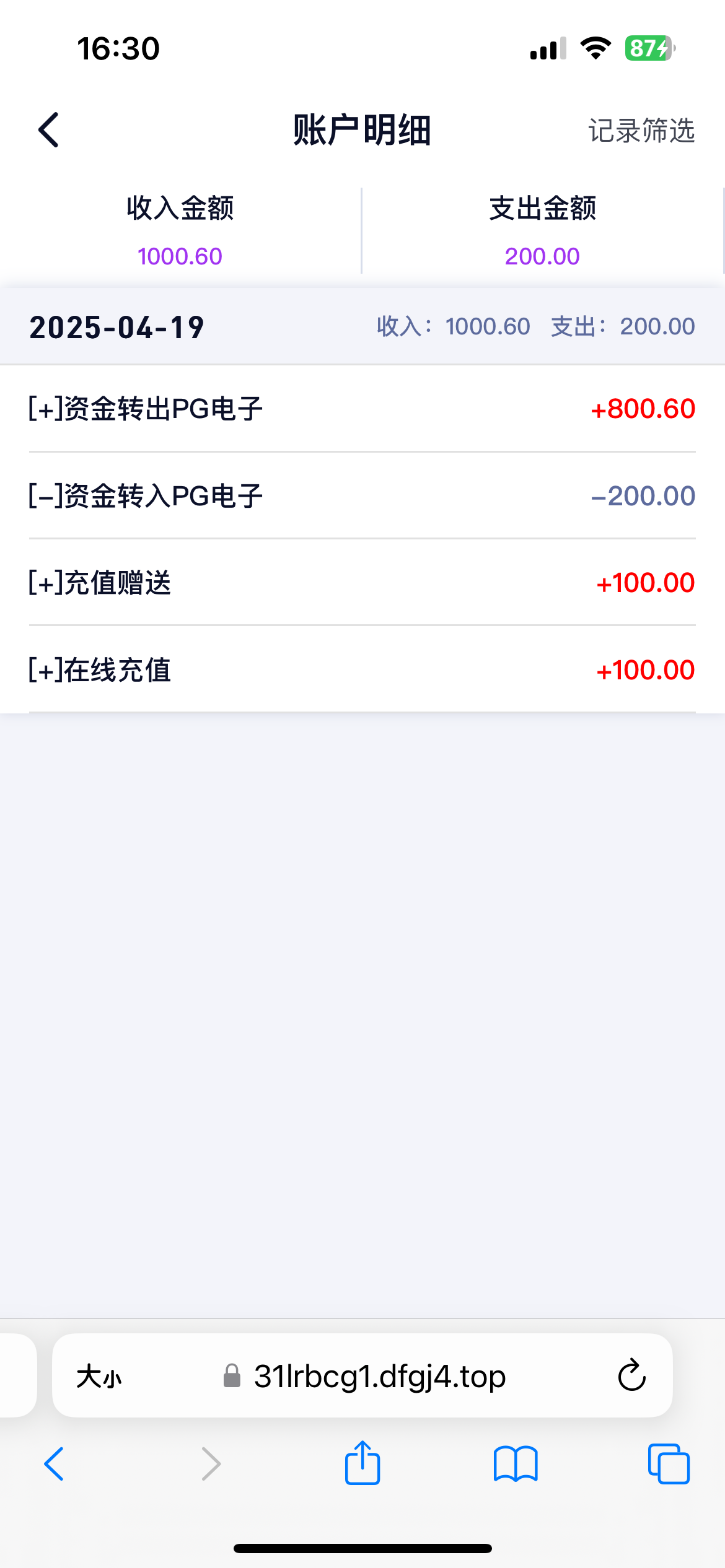The image size is (725, 1568).
Task: Share this page via Safari share icon
Action: pyautogui.click(x=362, y=1462)
